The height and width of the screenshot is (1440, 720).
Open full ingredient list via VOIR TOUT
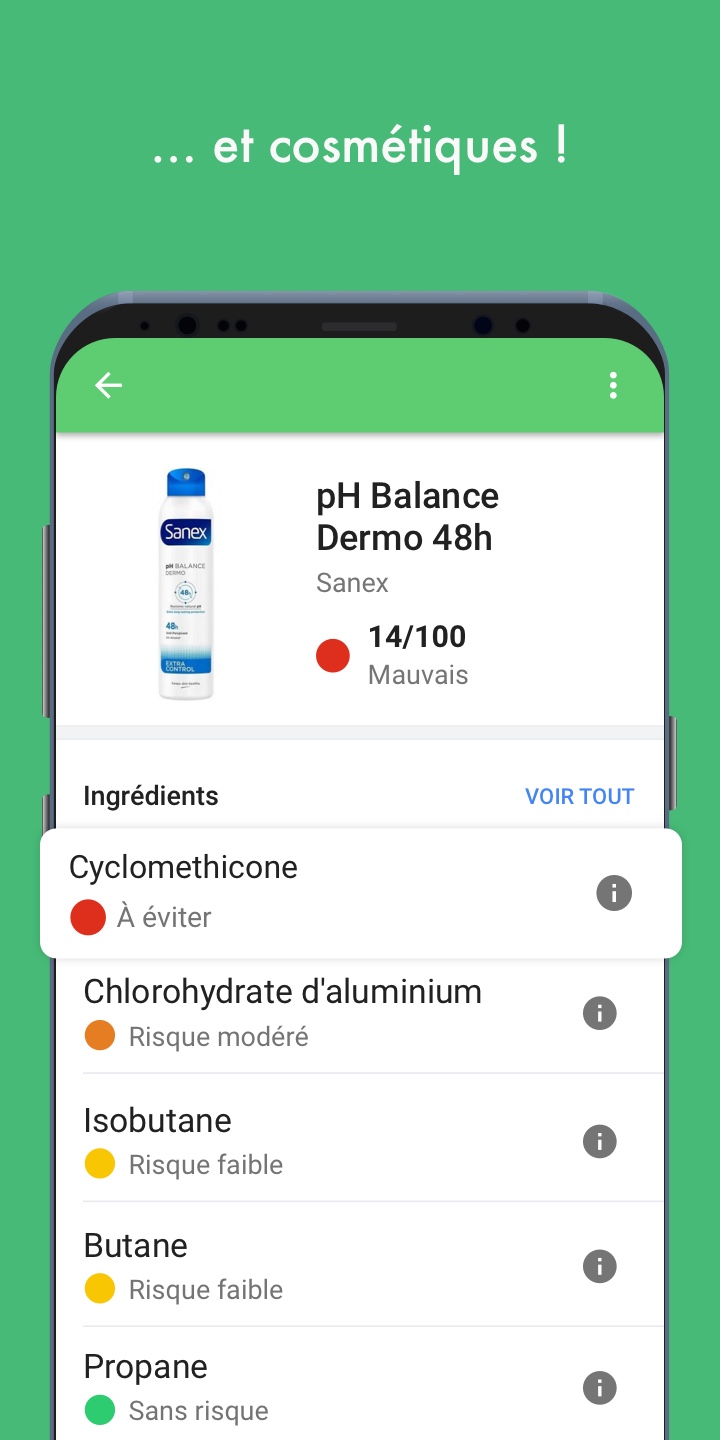tap(579, 796)
